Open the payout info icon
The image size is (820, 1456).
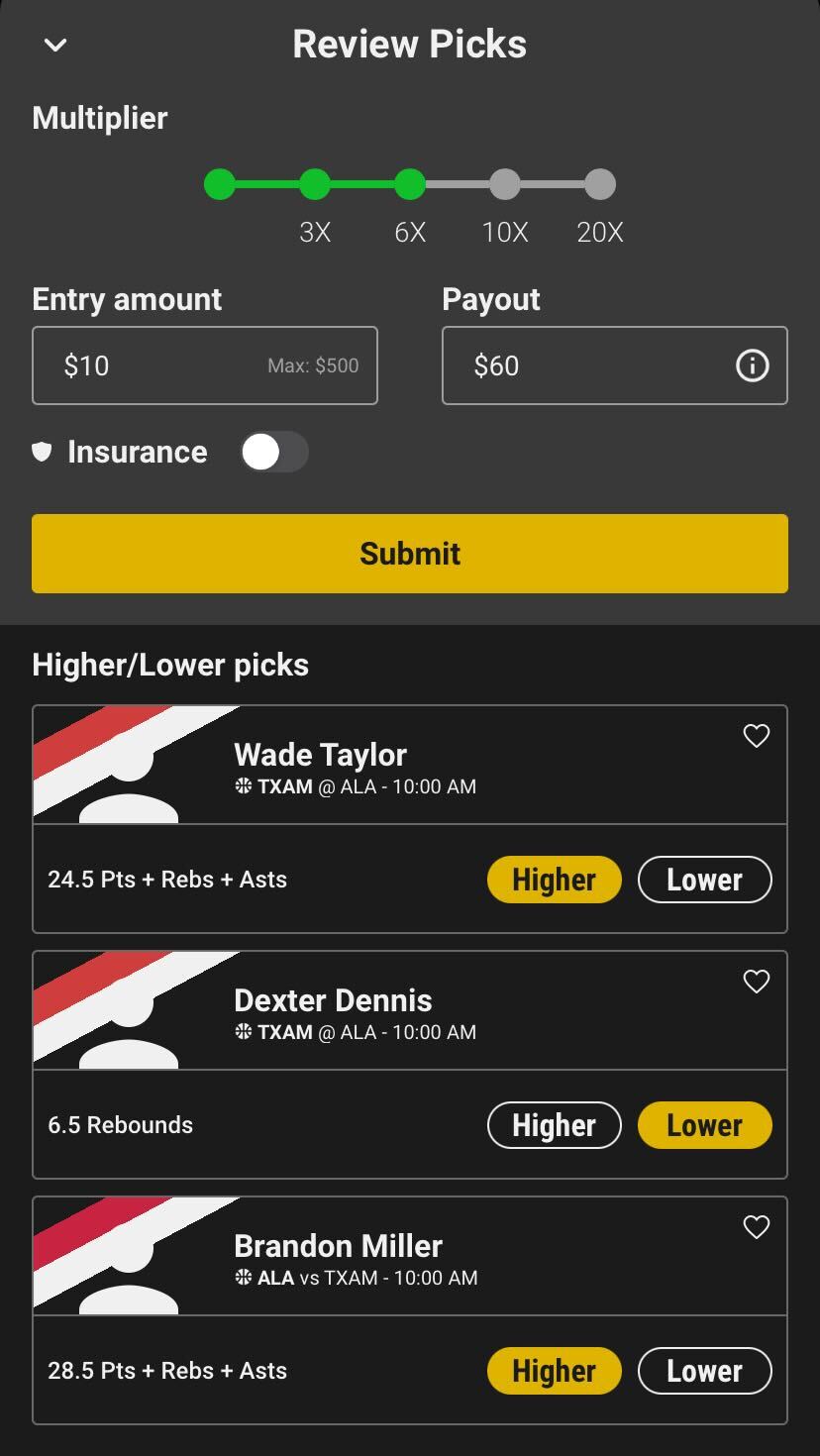click(753, 365)
